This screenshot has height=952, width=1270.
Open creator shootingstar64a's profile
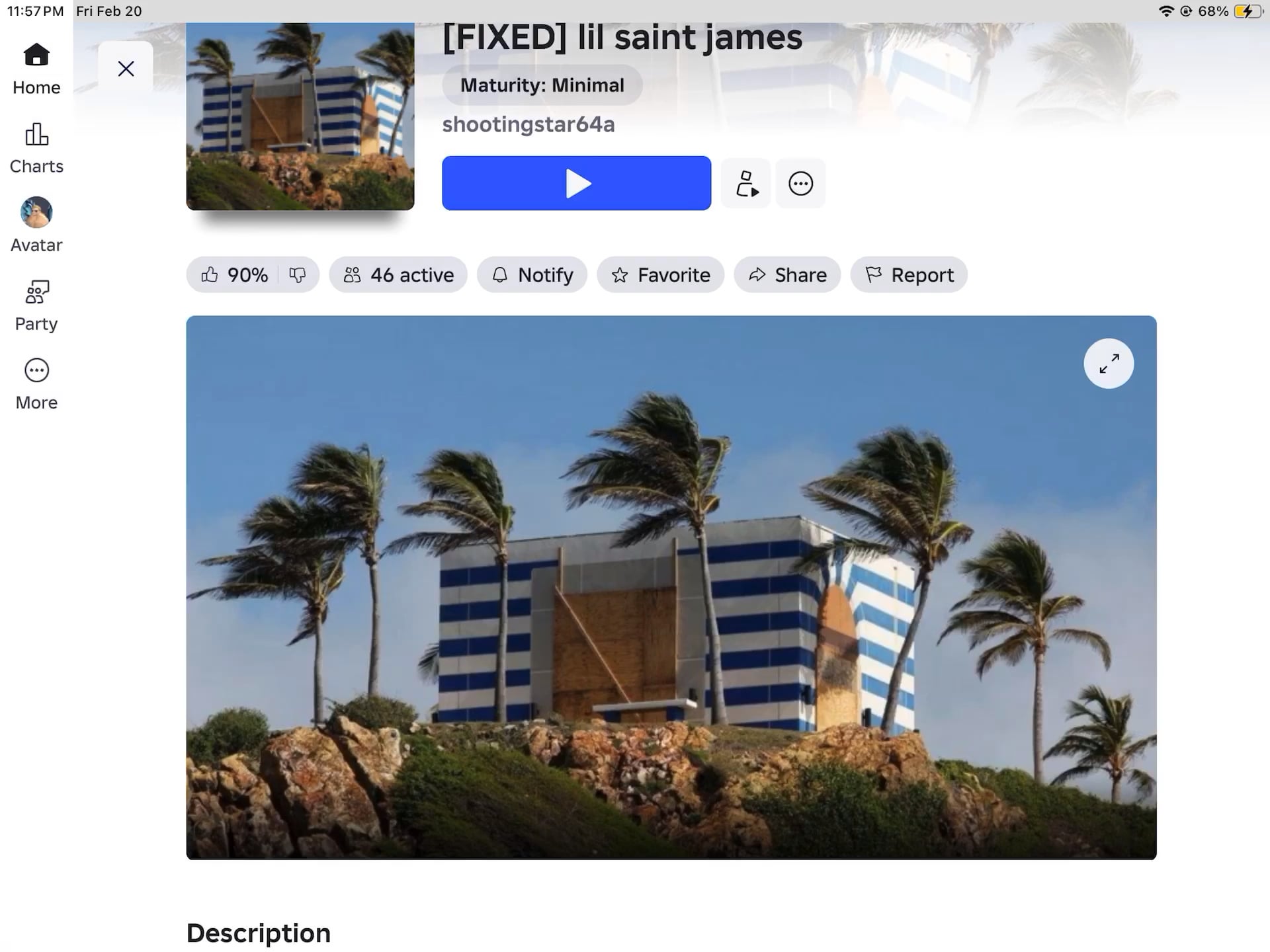click(528, 124)
